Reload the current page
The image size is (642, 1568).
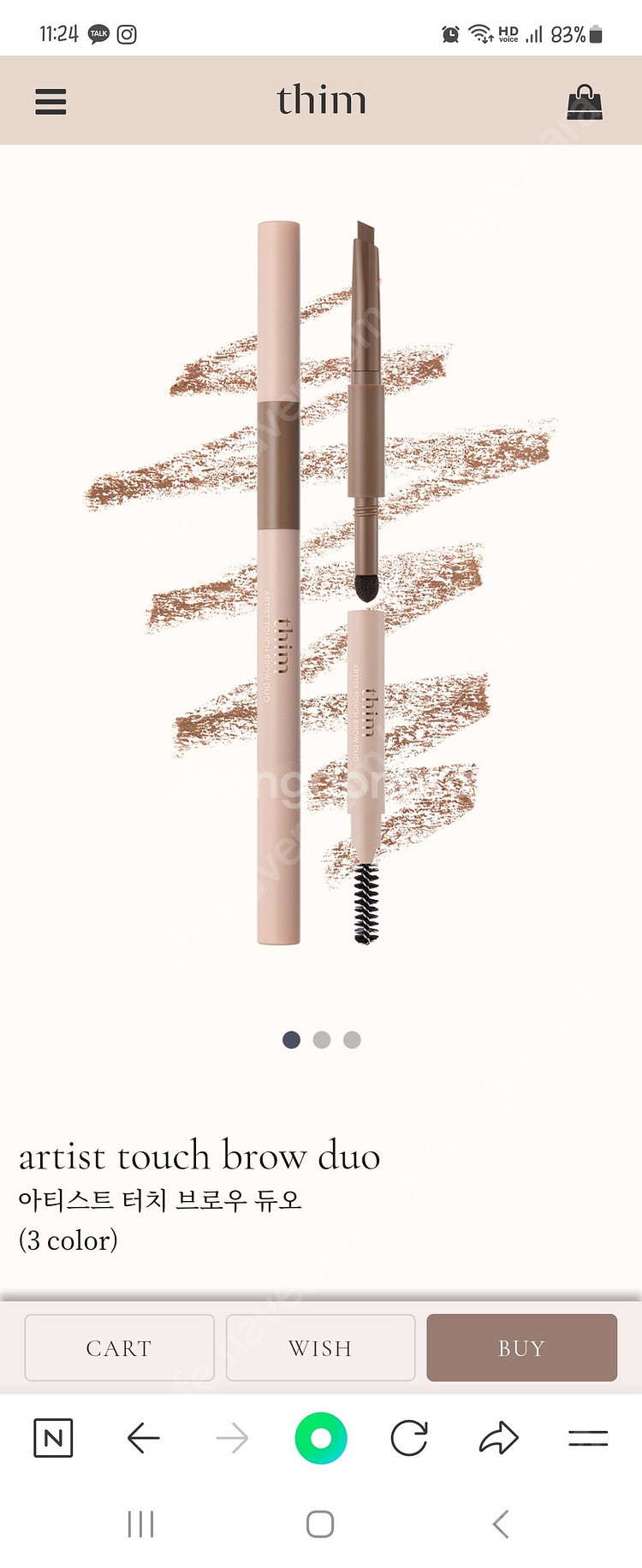pos(409,1438)
